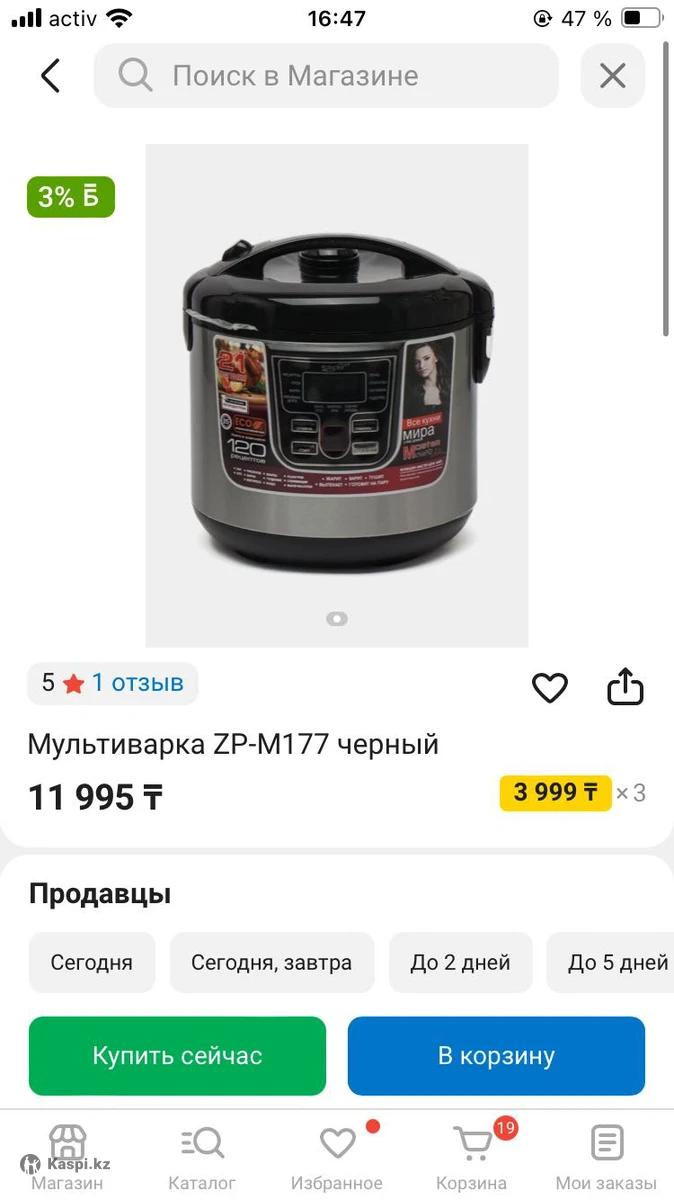Close the search with the X button
This screenshot has height=1200, width=674.
coord(612,76)
